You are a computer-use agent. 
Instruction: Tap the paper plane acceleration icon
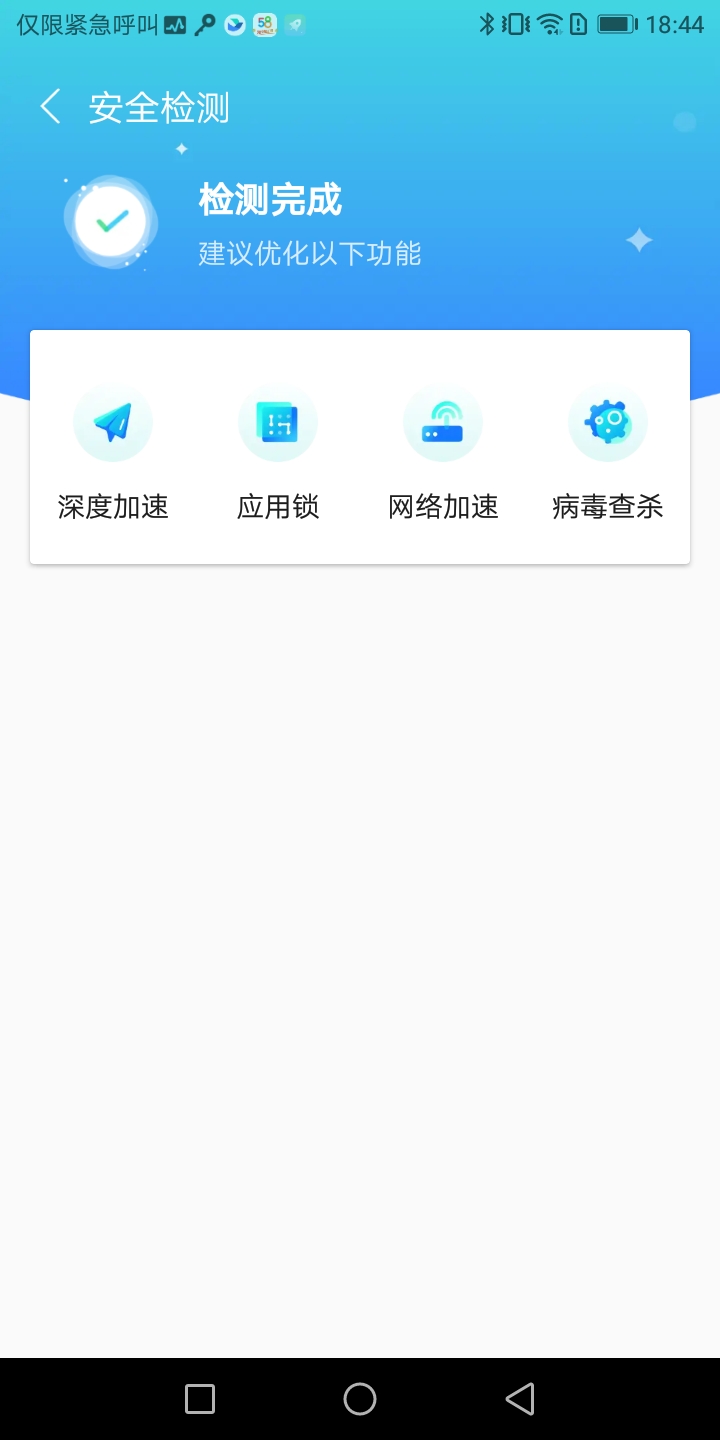(x=112, y=422)
